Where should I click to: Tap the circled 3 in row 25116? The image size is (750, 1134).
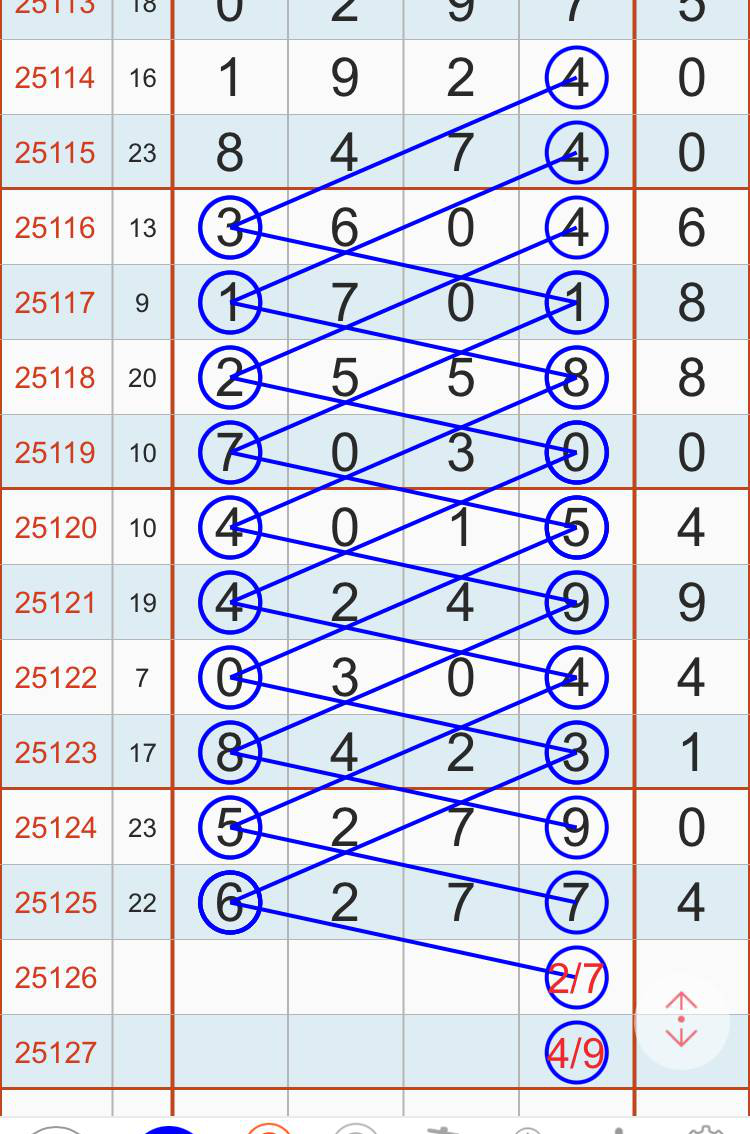[230, 228]
